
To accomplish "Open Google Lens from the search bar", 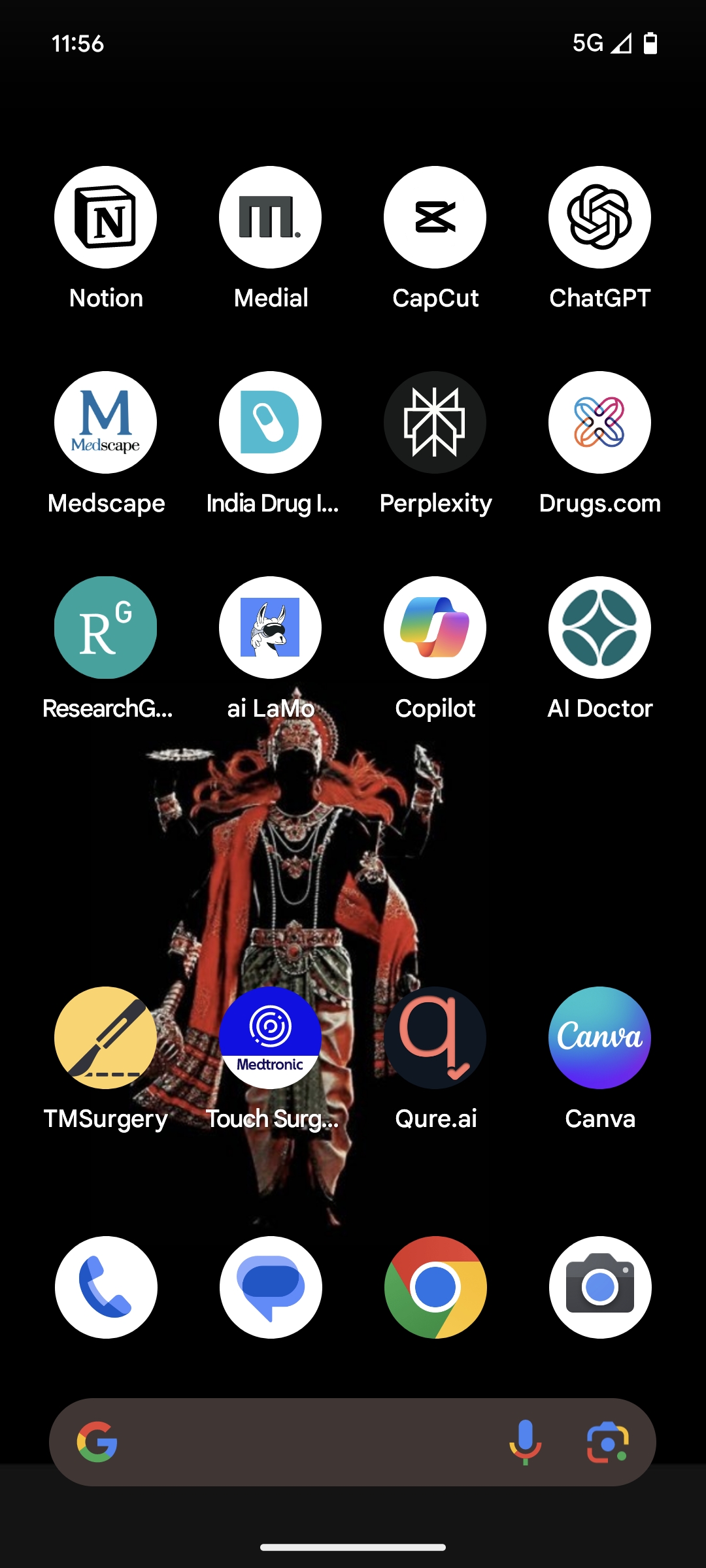I will 608,1442.
